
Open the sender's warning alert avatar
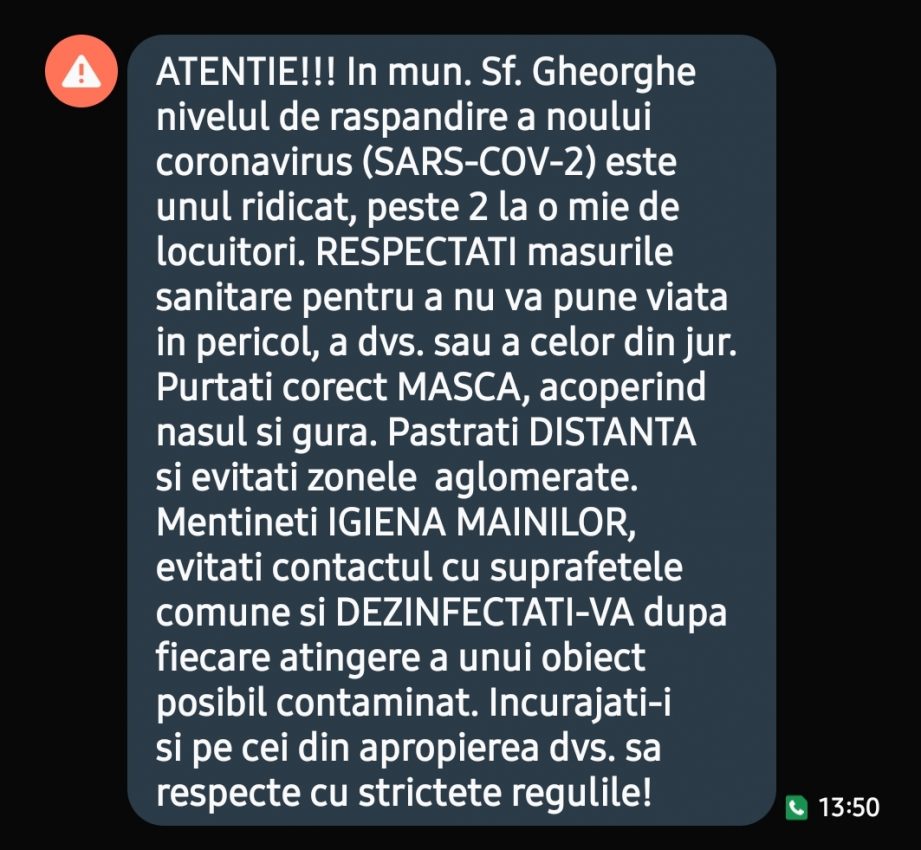tap(82, 71)
